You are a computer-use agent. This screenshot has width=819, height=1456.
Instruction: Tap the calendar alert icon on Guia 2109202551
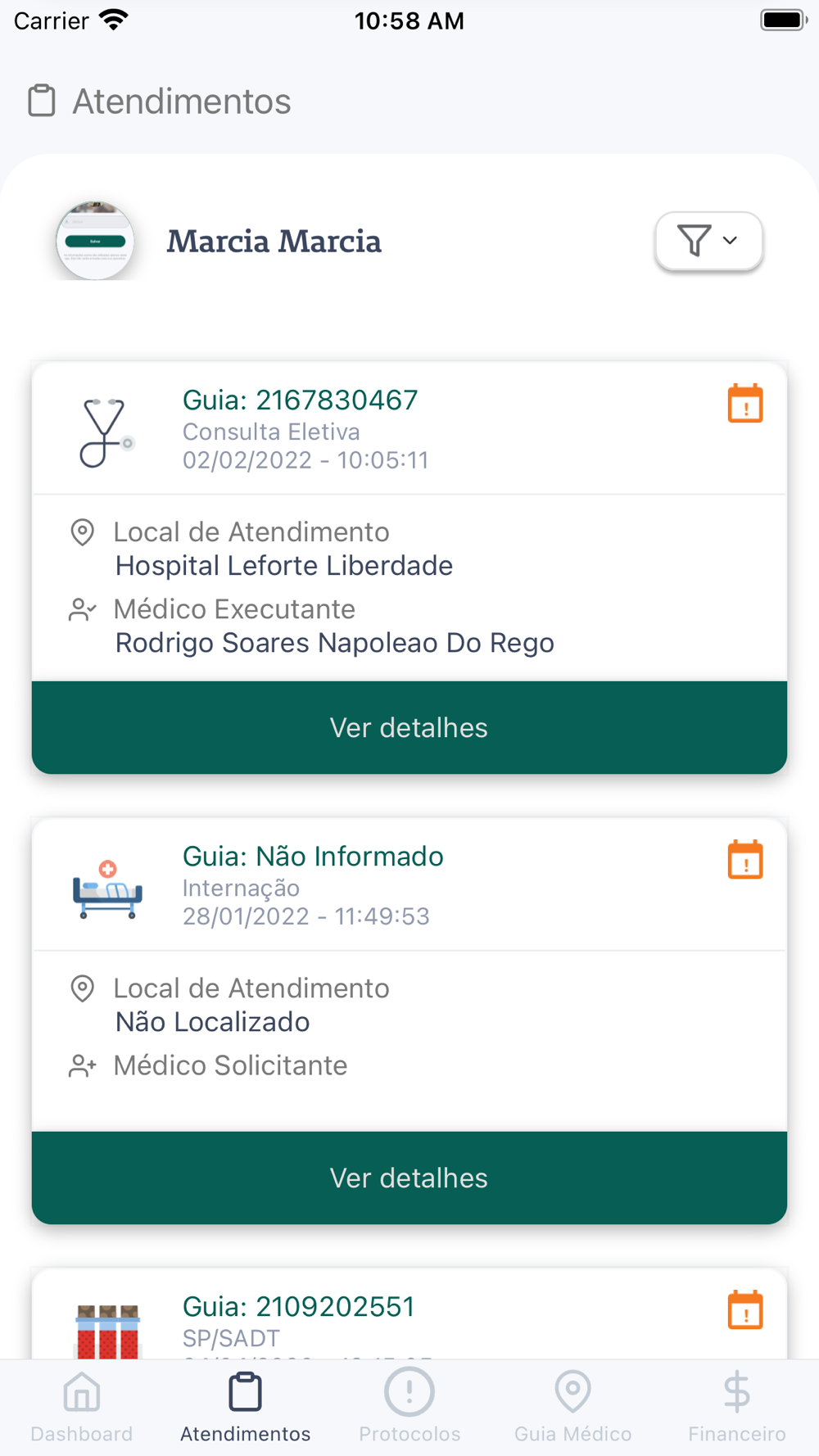[x=745, y=1309]
